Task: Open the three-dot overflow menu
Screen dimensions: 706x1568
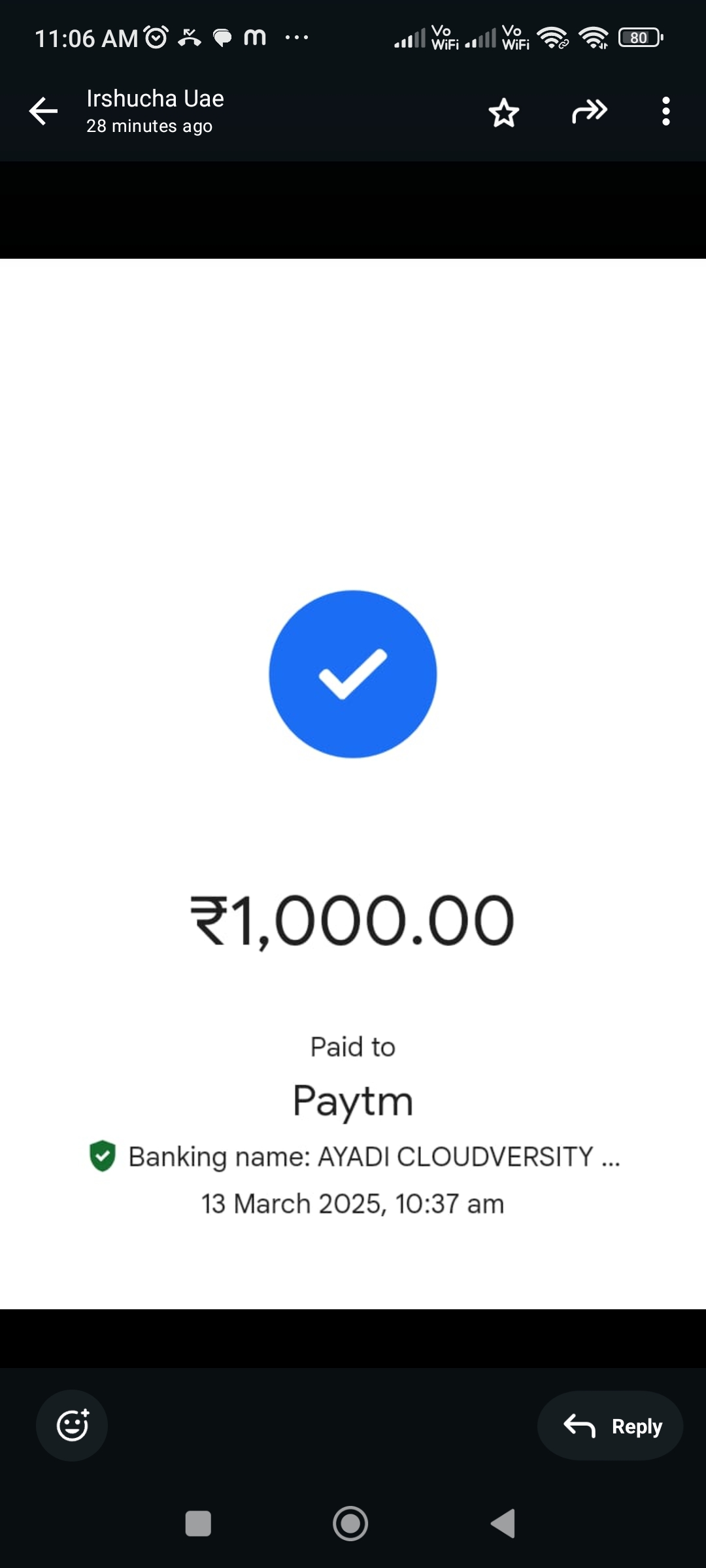Action: [x=665, y=111]
